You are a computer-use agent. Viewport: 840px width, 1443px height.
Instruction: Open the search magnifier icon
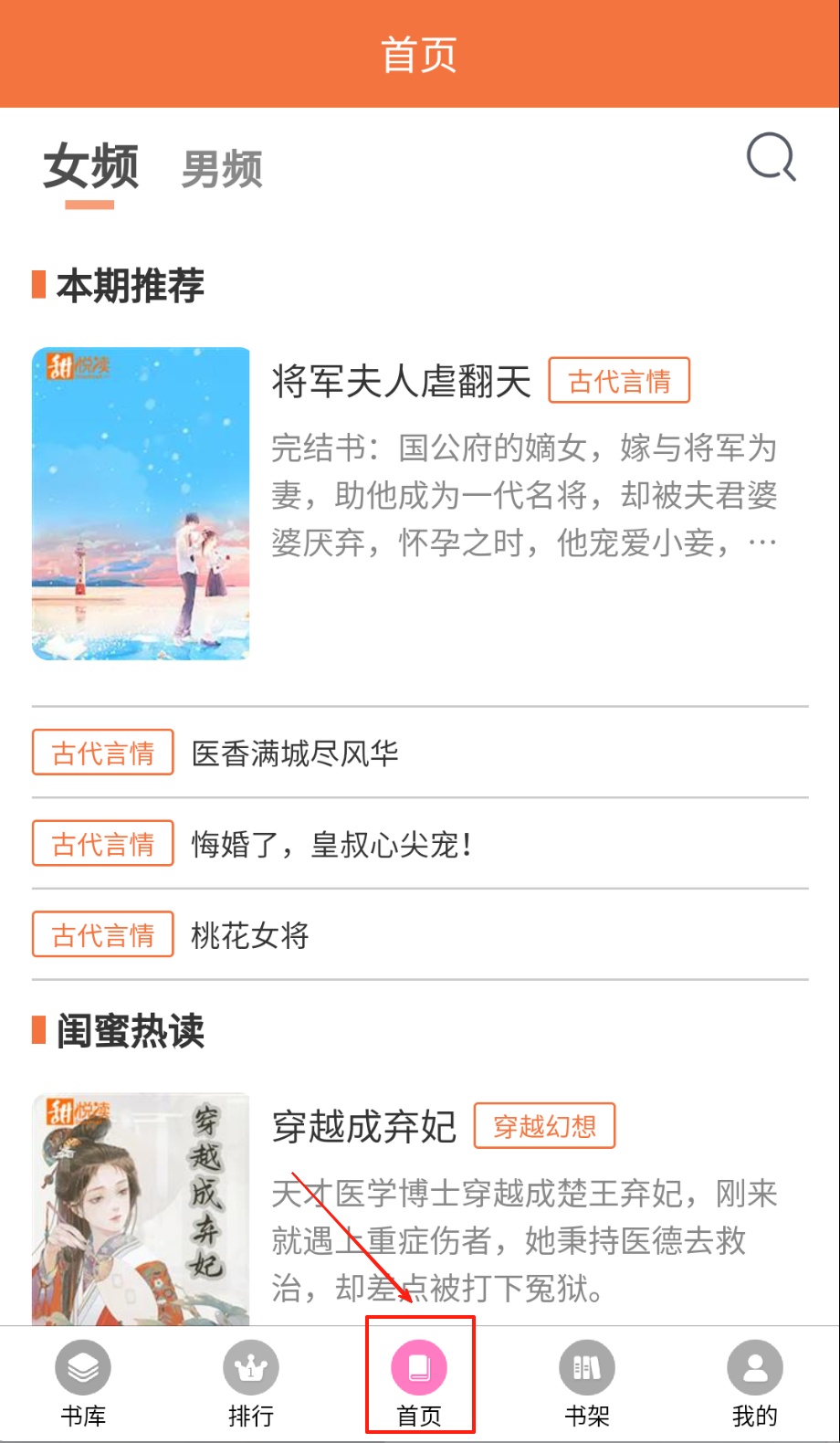click(x=771, y=159)
